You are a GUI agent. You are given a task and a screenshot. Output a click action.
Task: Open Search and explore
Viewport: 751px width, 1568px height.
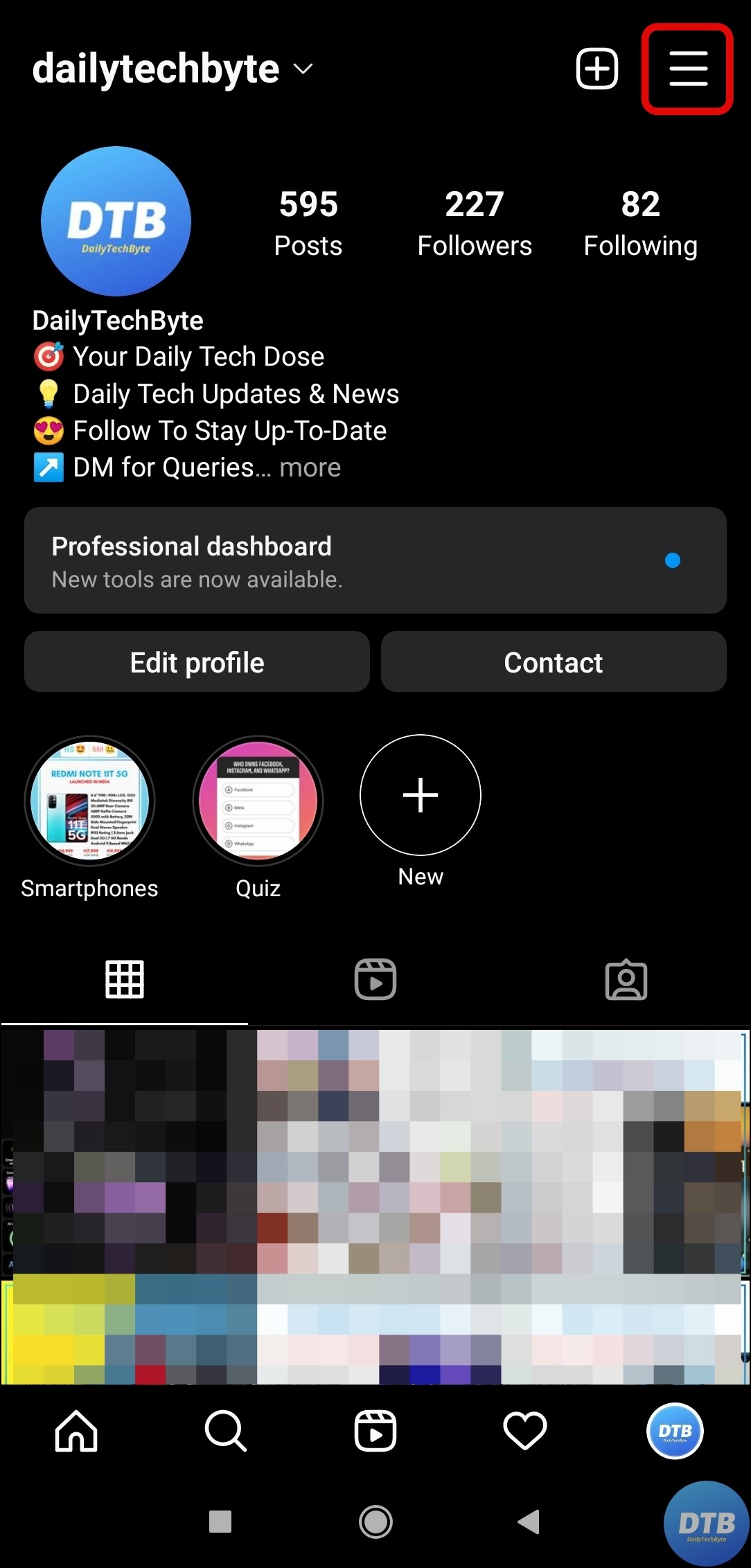(225, 1431)
